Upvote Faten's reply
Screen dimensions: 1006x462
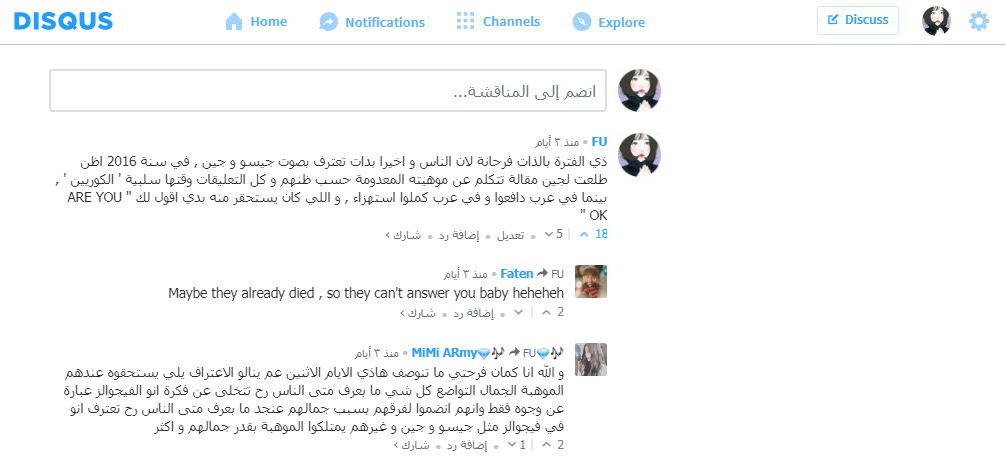point(545,312)
